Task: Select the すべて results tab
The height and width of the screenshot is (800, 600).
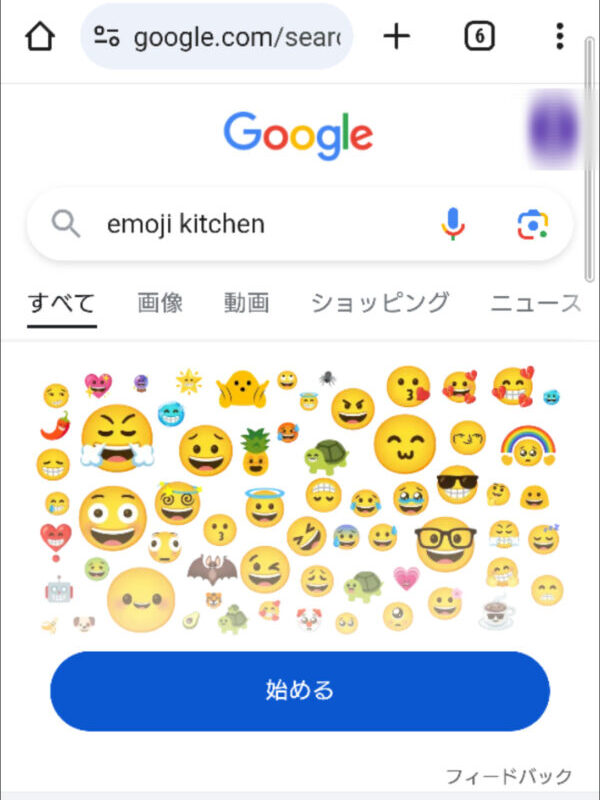Action: point(61,303)
